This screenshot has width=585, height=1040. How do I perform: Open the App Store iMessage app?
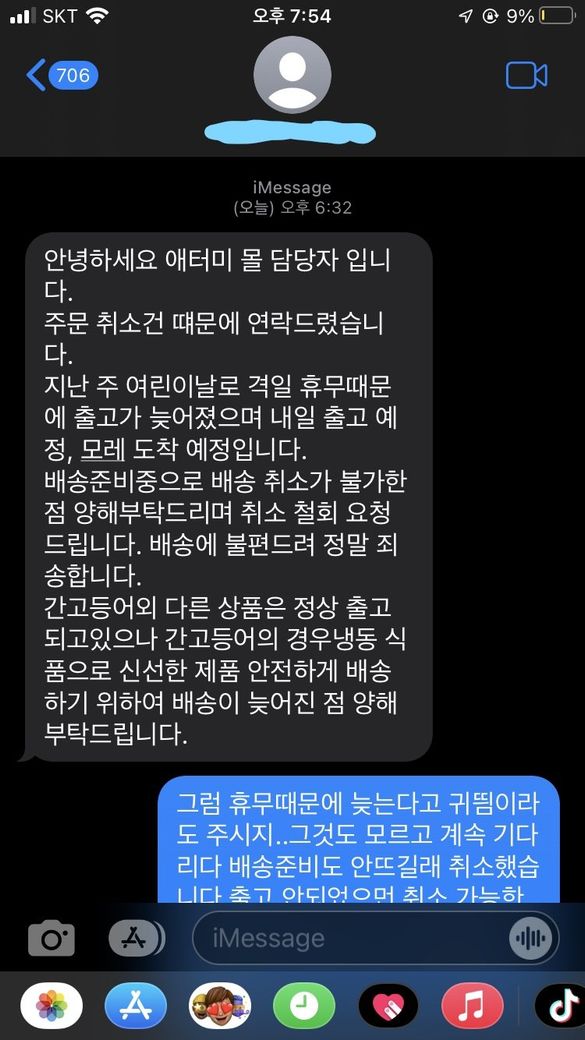(136, 1006)
